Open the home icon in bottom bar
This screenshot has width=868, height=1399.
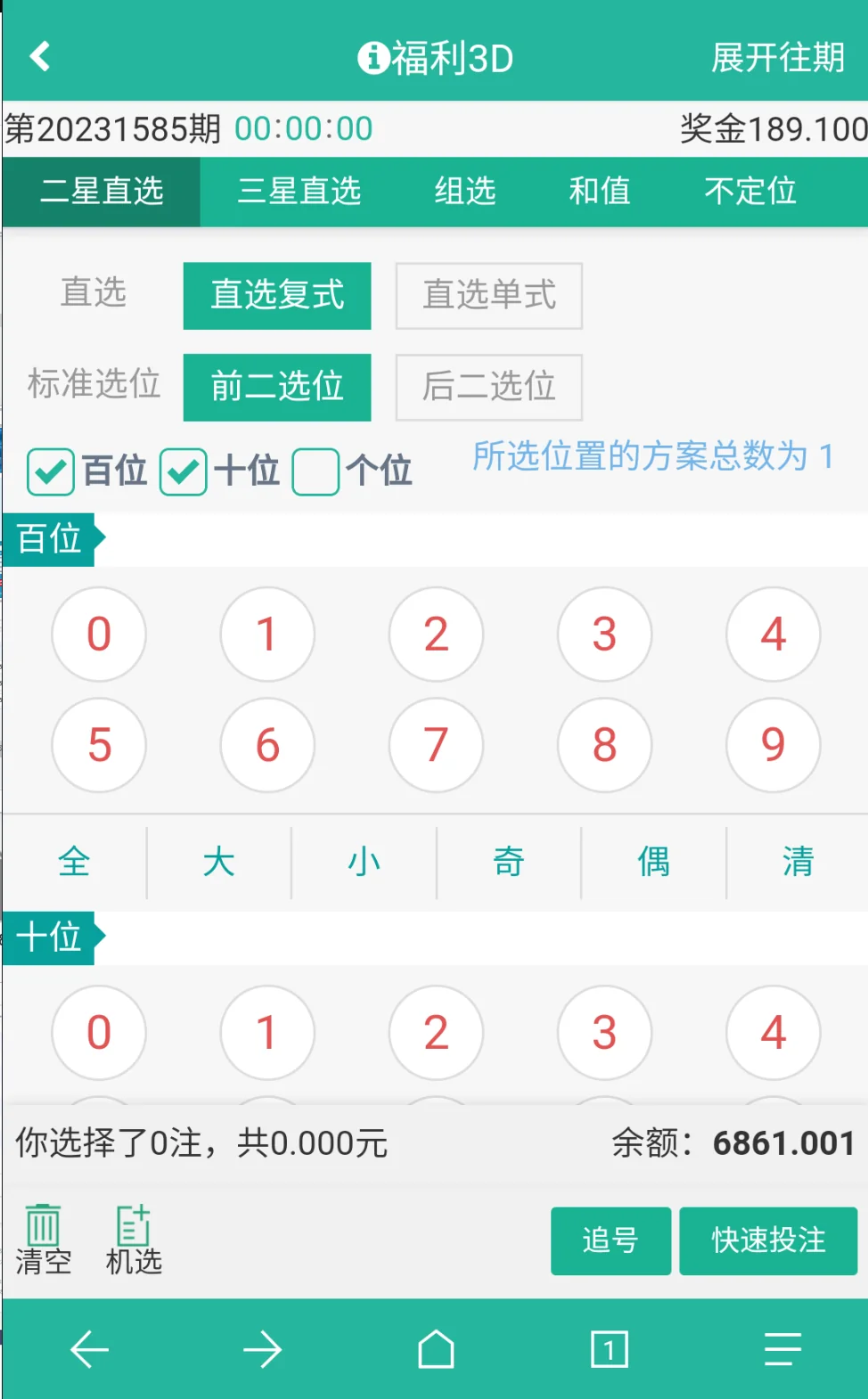(x=436, y=1349)
